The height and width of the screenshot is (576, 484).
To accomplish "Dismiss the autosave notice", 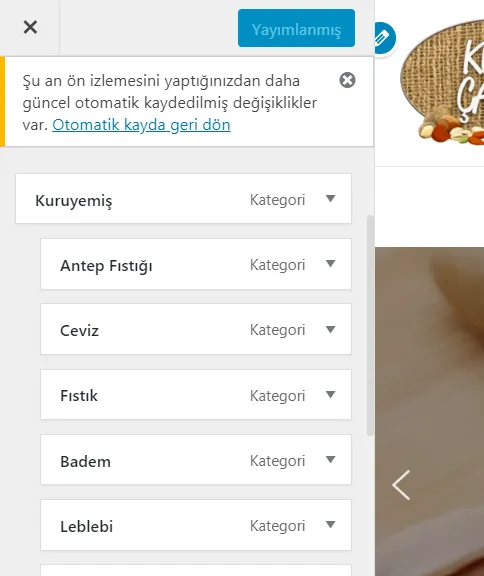I will (x=347, y=80).
